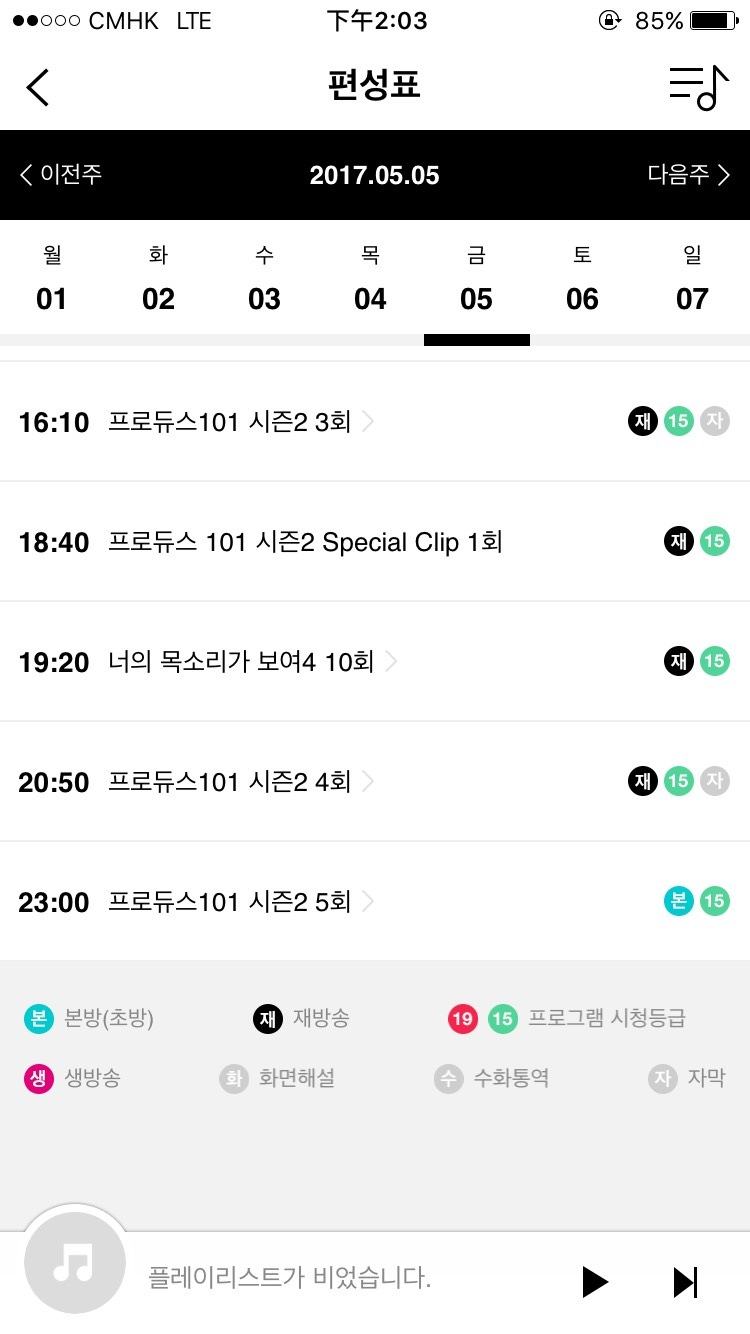This screenshot has height=1334, width=750.
Task: Select Monday 01 tab
Action: tap(52, 281)
